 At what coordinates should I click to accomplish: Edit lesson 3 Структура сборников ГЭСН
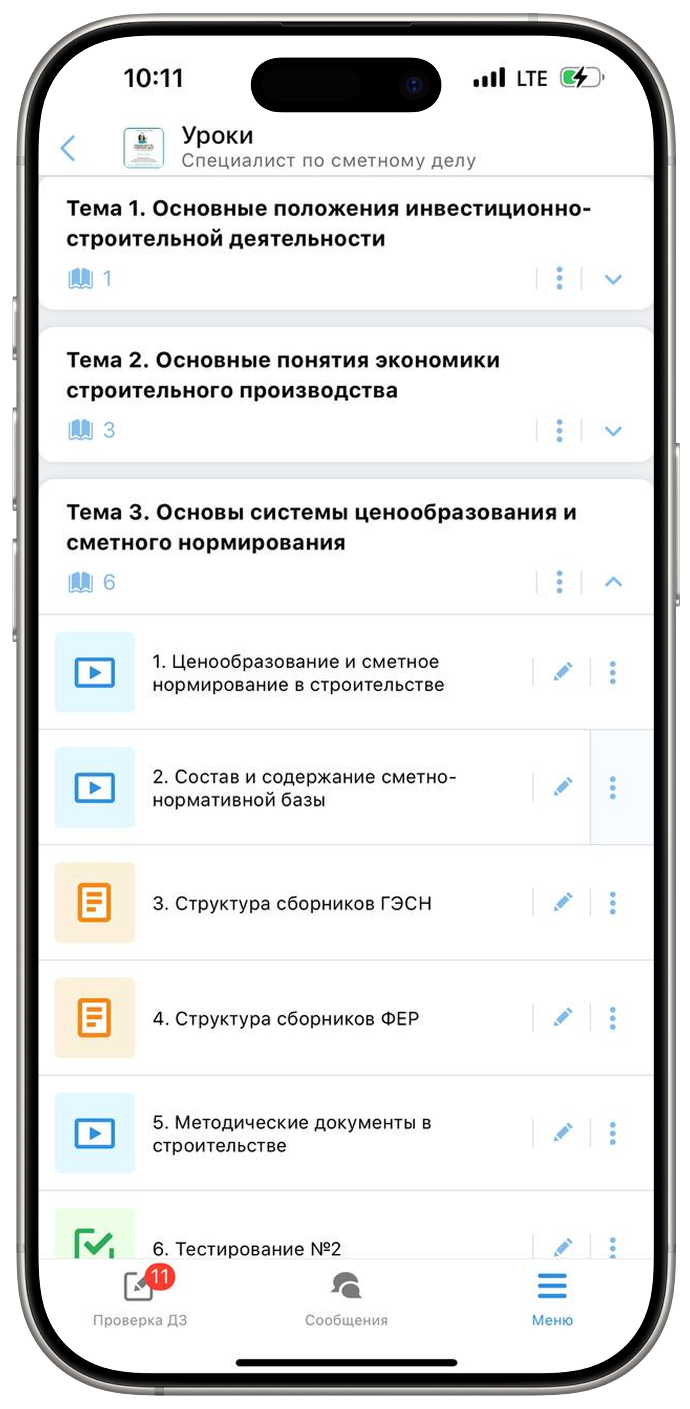coord(562,903)
